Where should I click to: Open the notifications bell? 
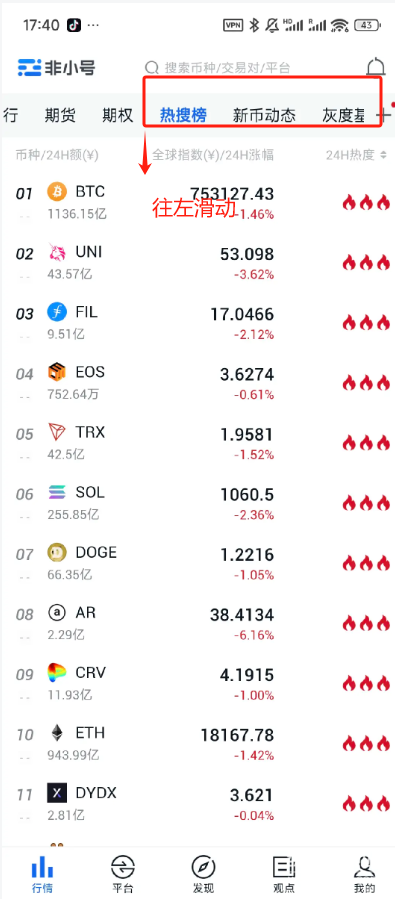376,67
